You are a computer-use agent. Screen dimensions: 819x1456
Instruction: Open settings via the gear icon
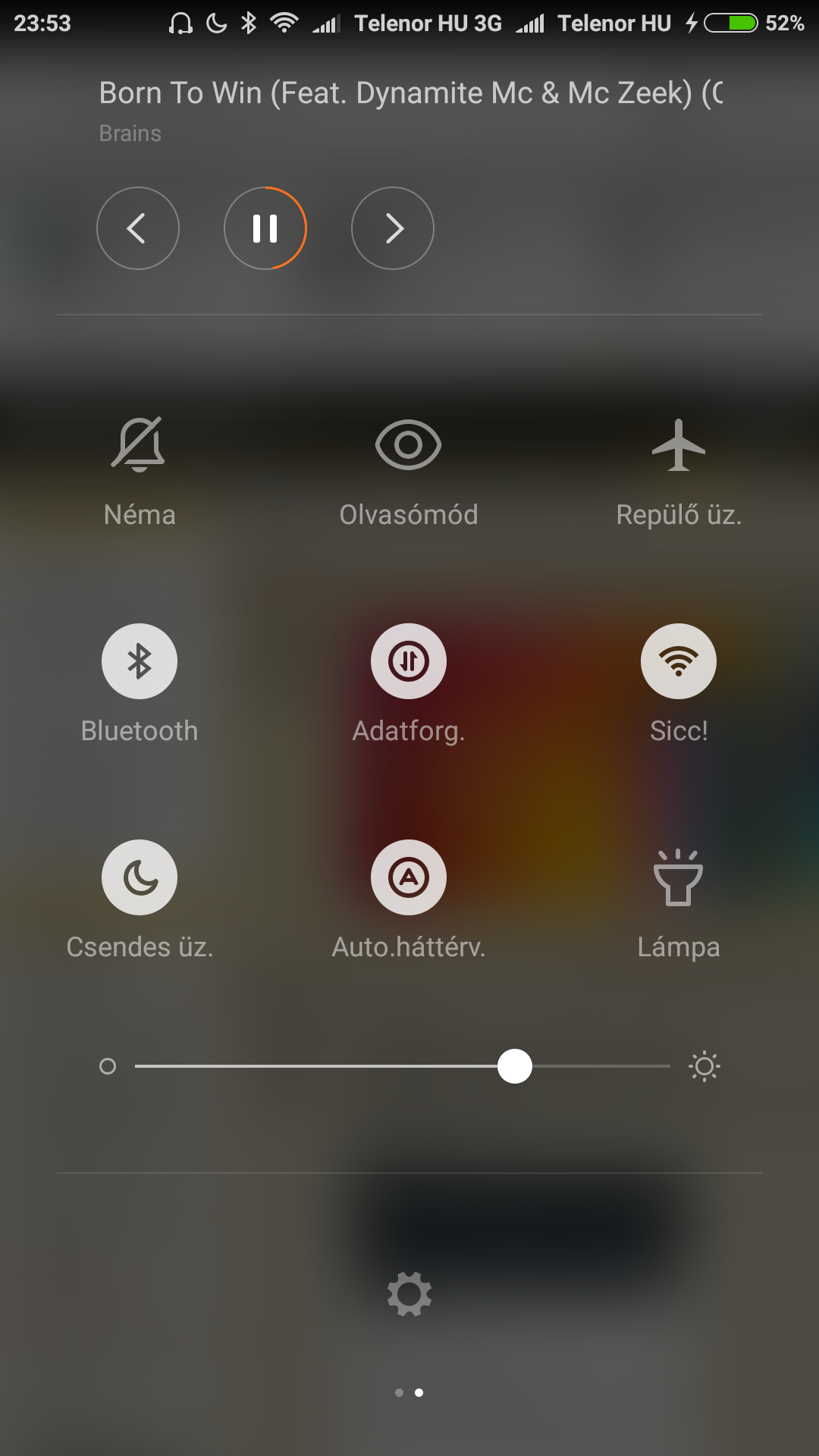(409, 1294)
